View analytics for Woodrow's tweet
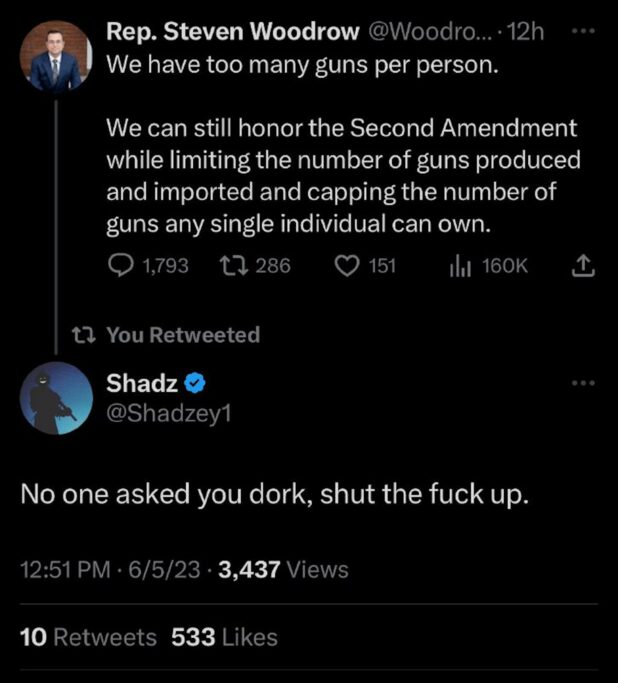Viewport: 618px width, 683px height. click(x=460, y=266)
